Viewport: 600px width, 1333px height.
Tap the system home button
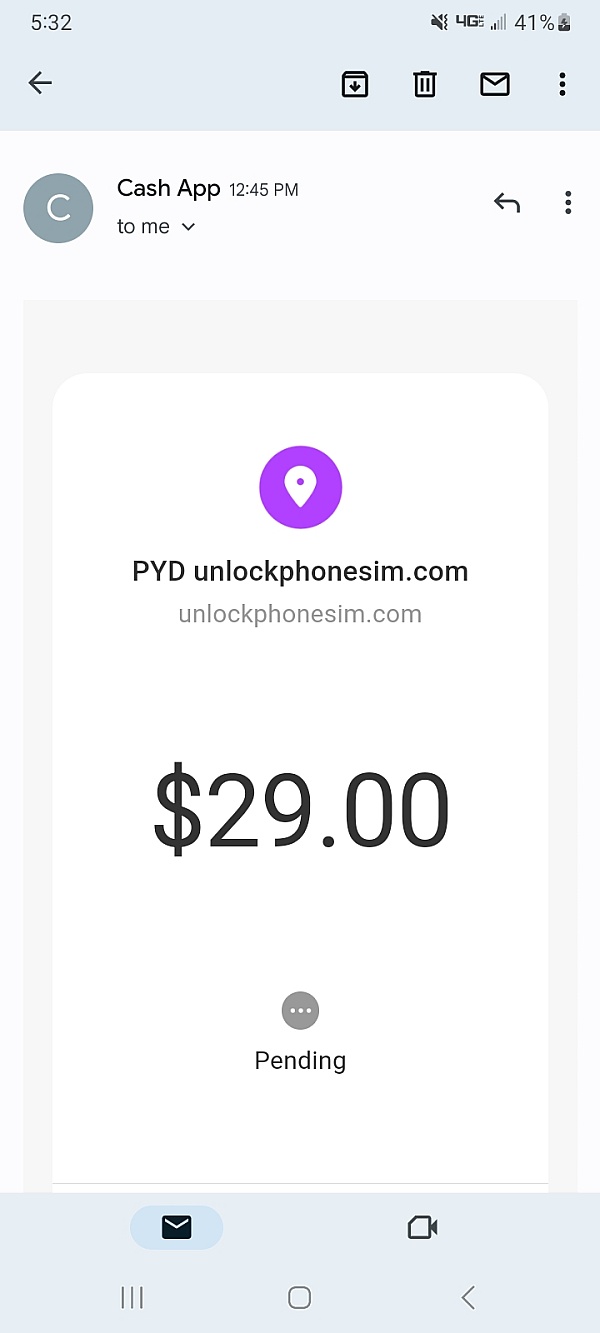click(x=299, y=1298)
